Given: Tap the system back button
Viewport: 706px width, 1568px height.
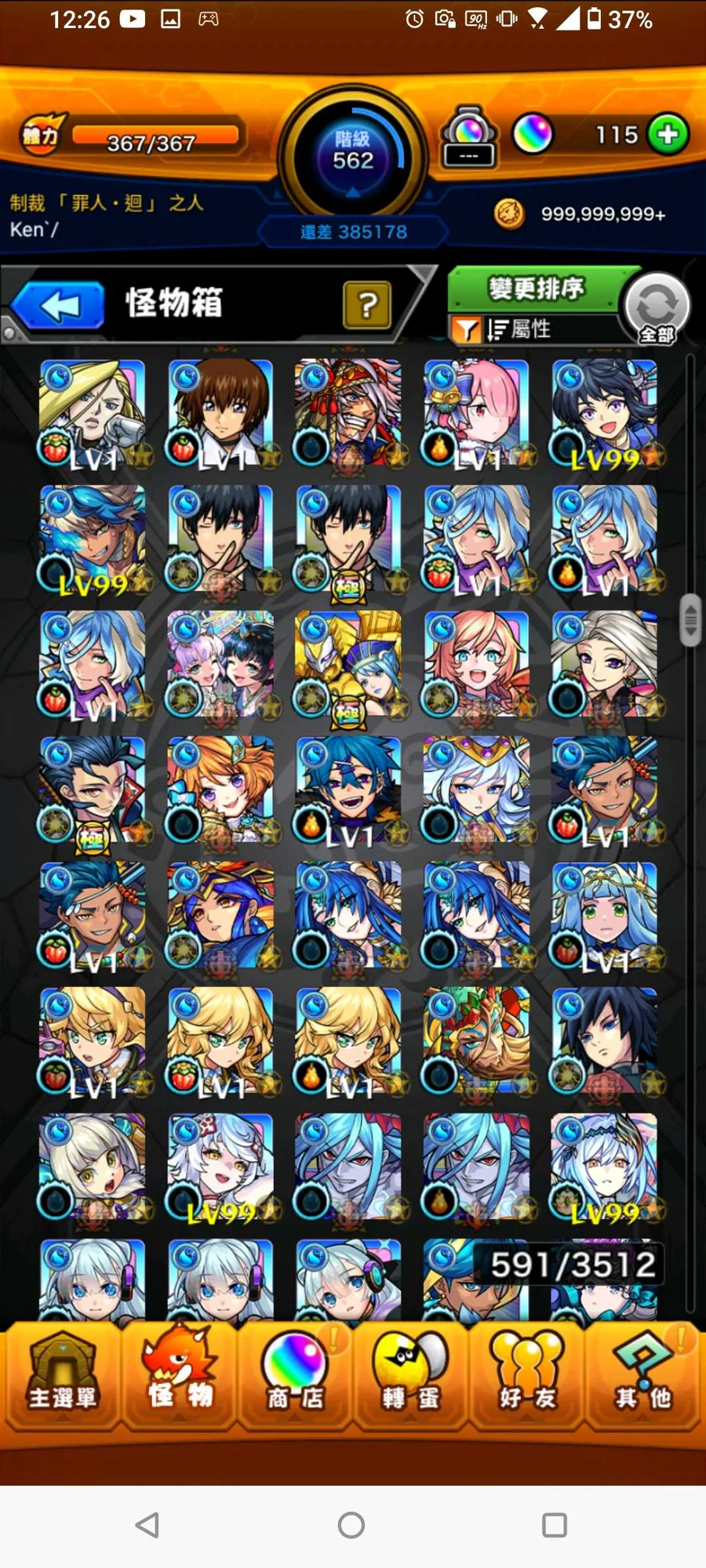Looking at the screenshot, I should [147, 1525].
